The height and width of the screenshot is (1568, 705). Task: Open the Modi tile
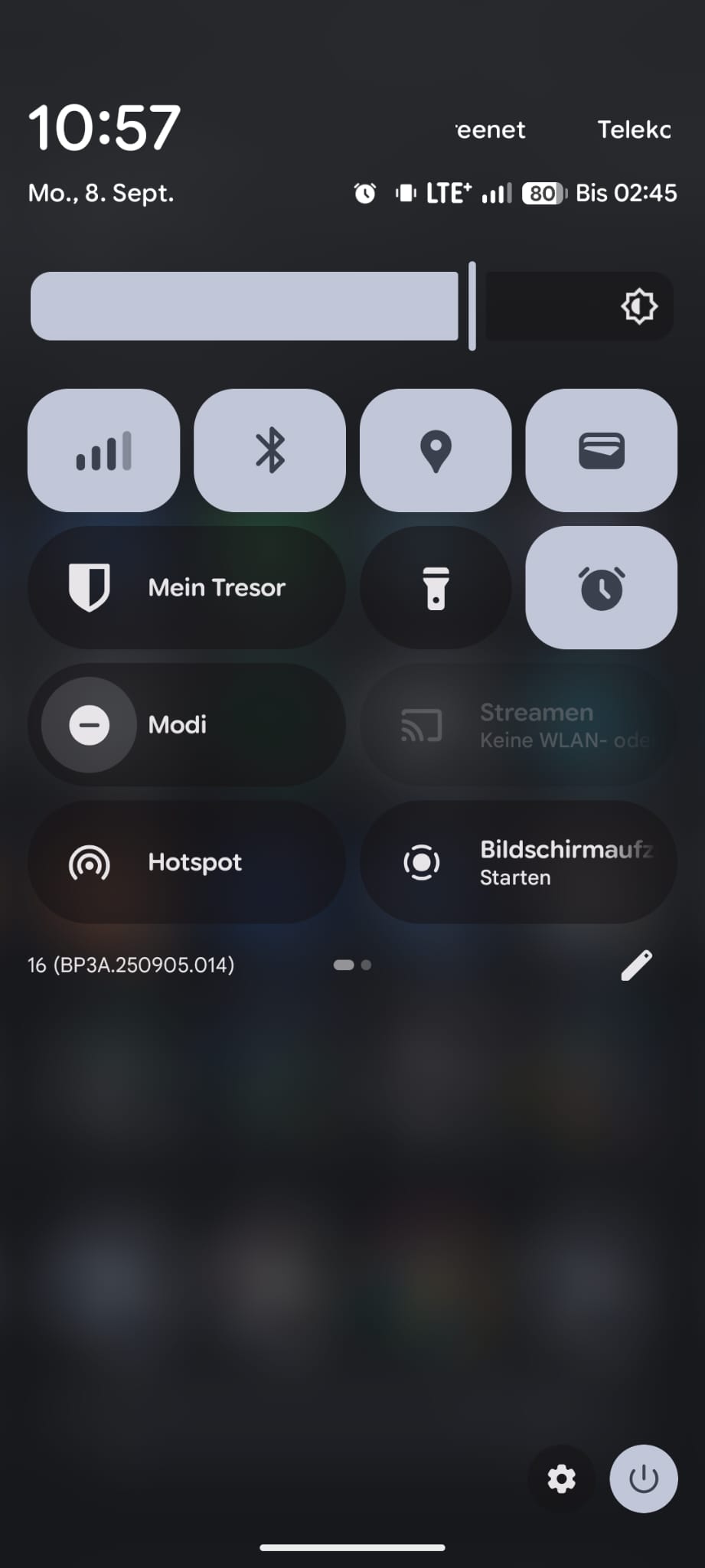[186, 724]
